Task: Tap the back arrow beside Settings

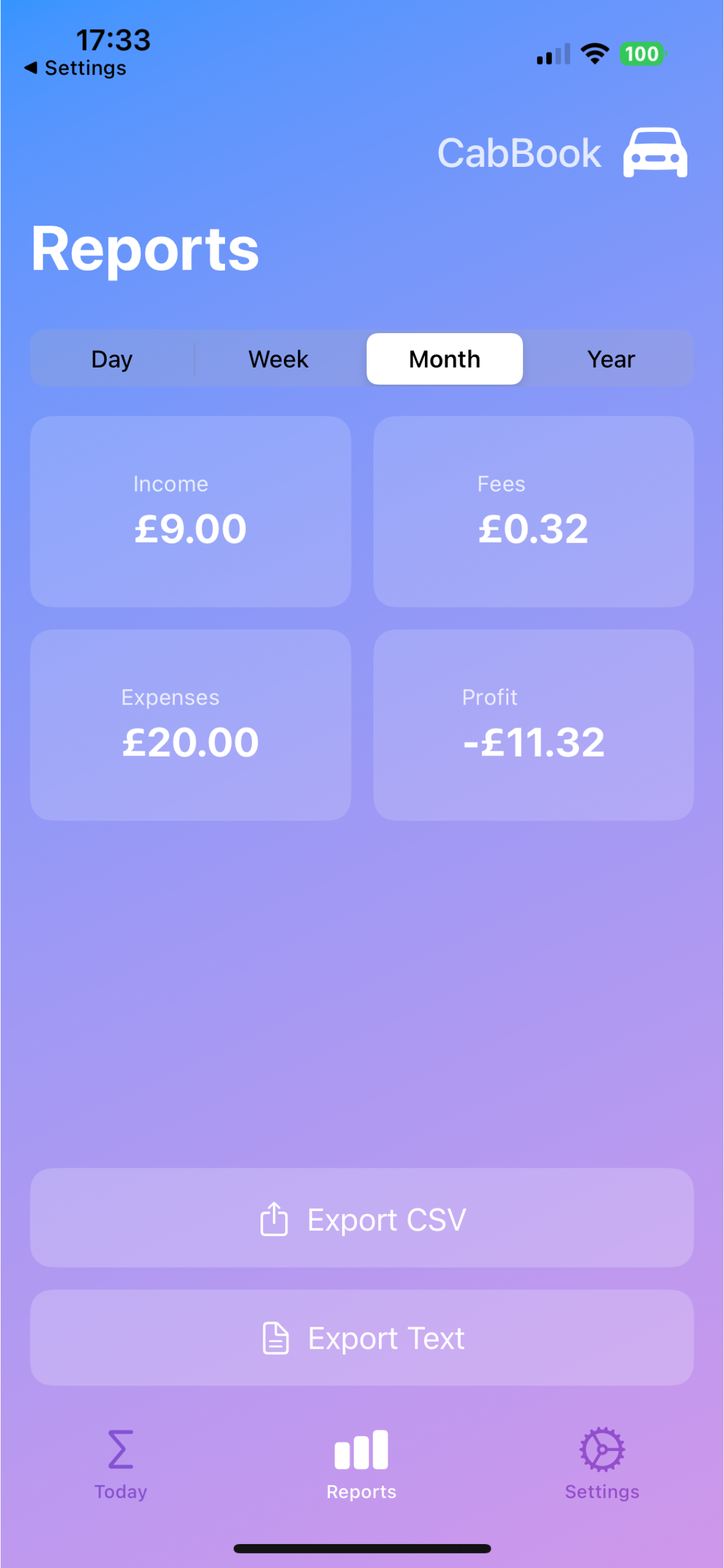Action: [x=31, y=68]
